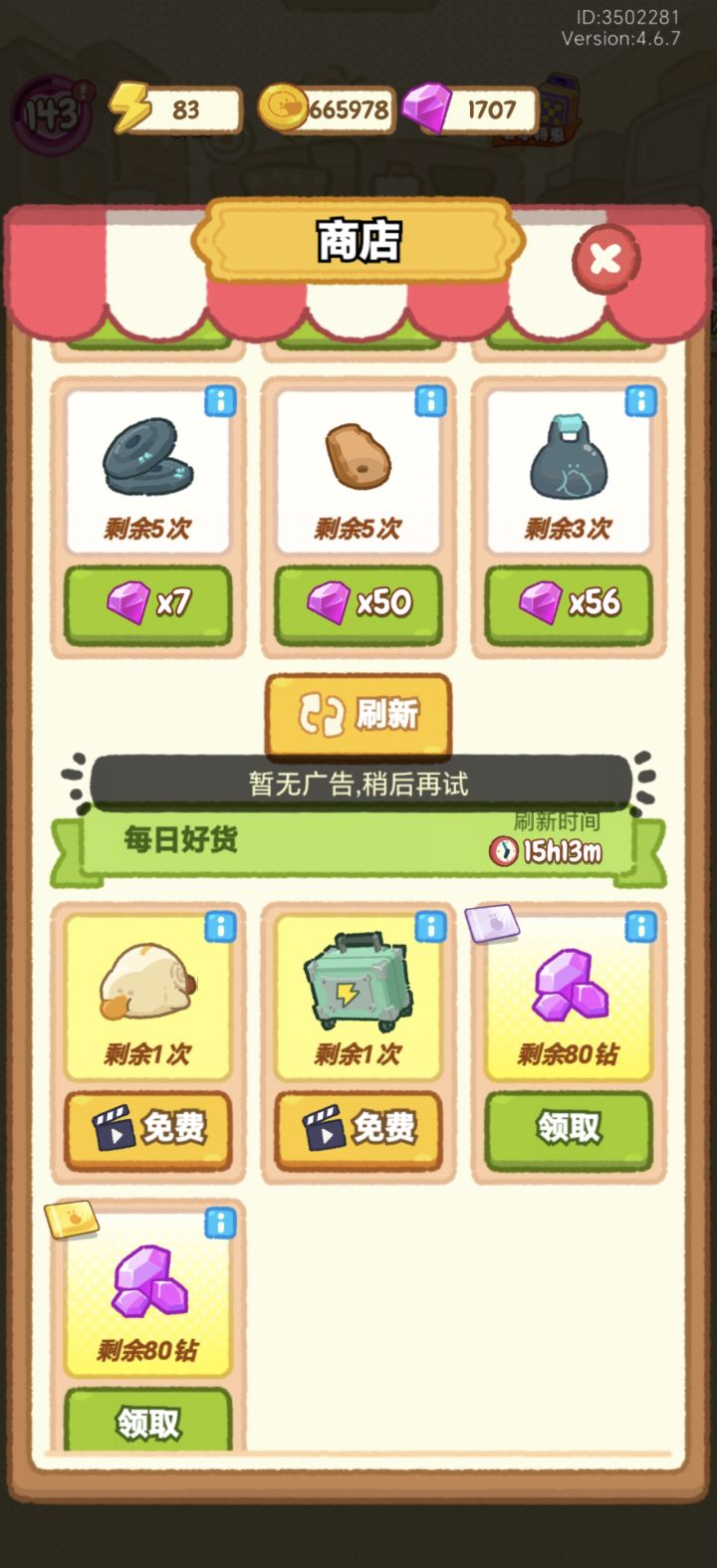Dismiss the 暂无广告 toast message
Image resolution: width=717 pixels, height=1568 pixels.
point(358,784)
